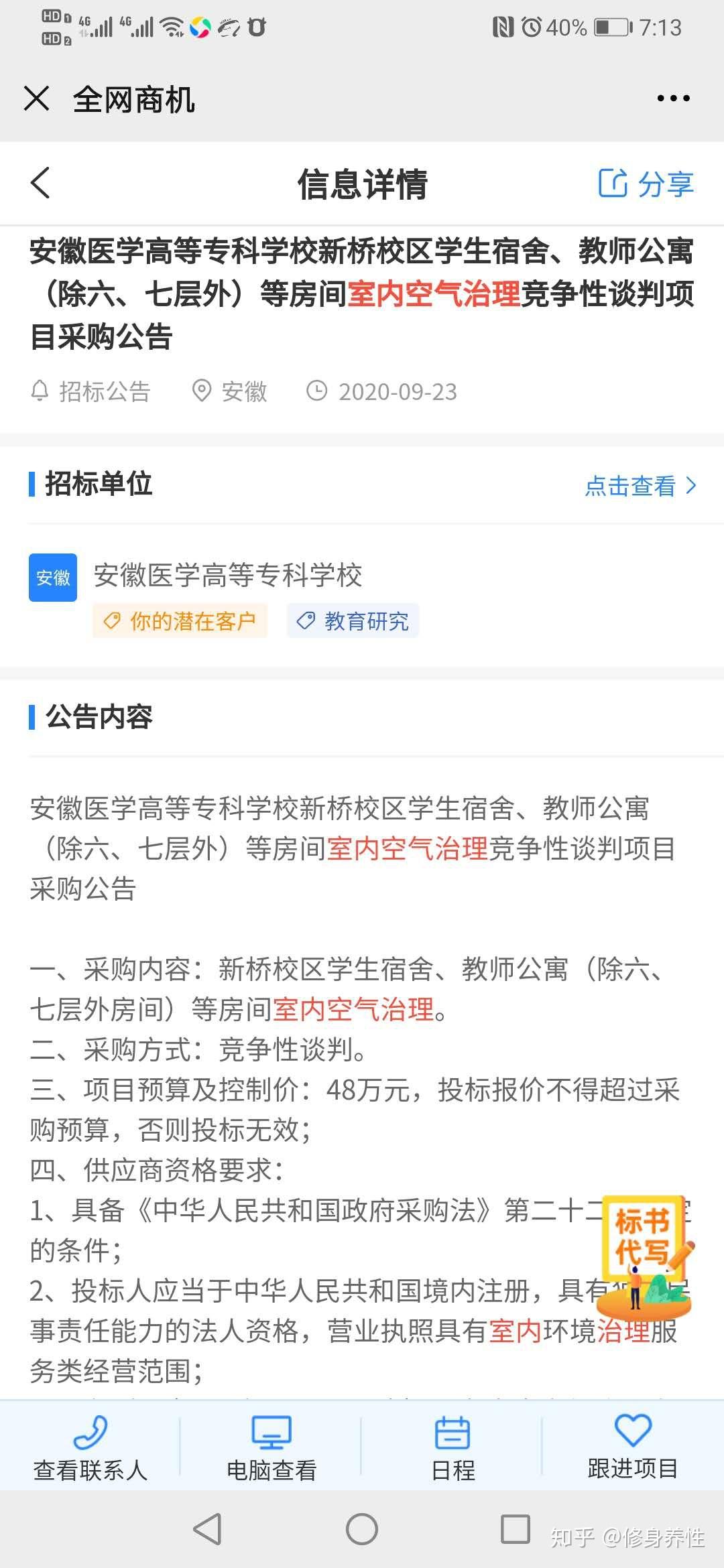
Task: Select the 你的潜在客户 tag
Action: tap(180, 620)
